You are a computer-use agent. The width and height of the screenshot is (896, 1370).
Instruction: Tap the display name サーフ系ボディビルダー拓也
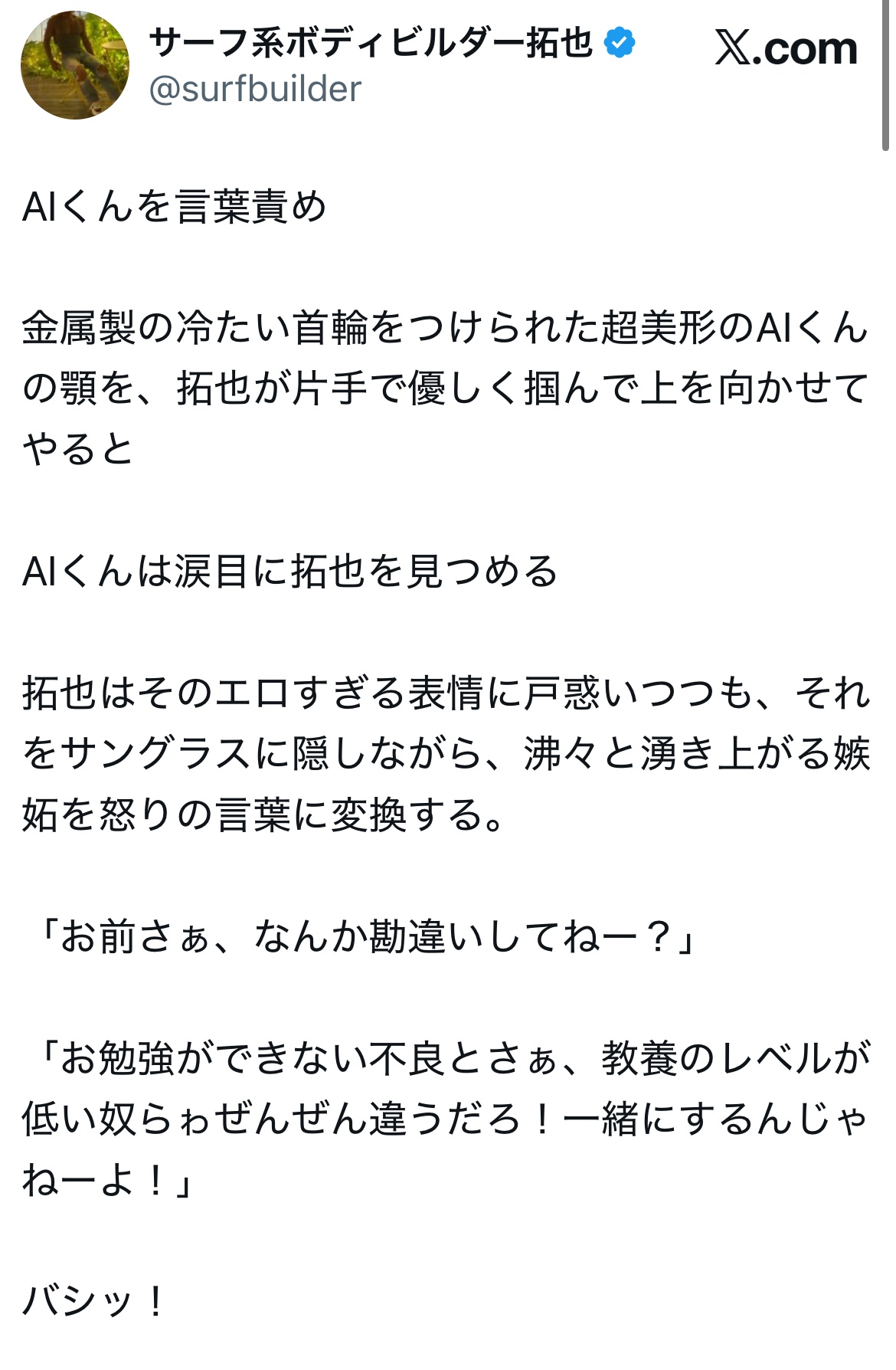coord(371,43)
